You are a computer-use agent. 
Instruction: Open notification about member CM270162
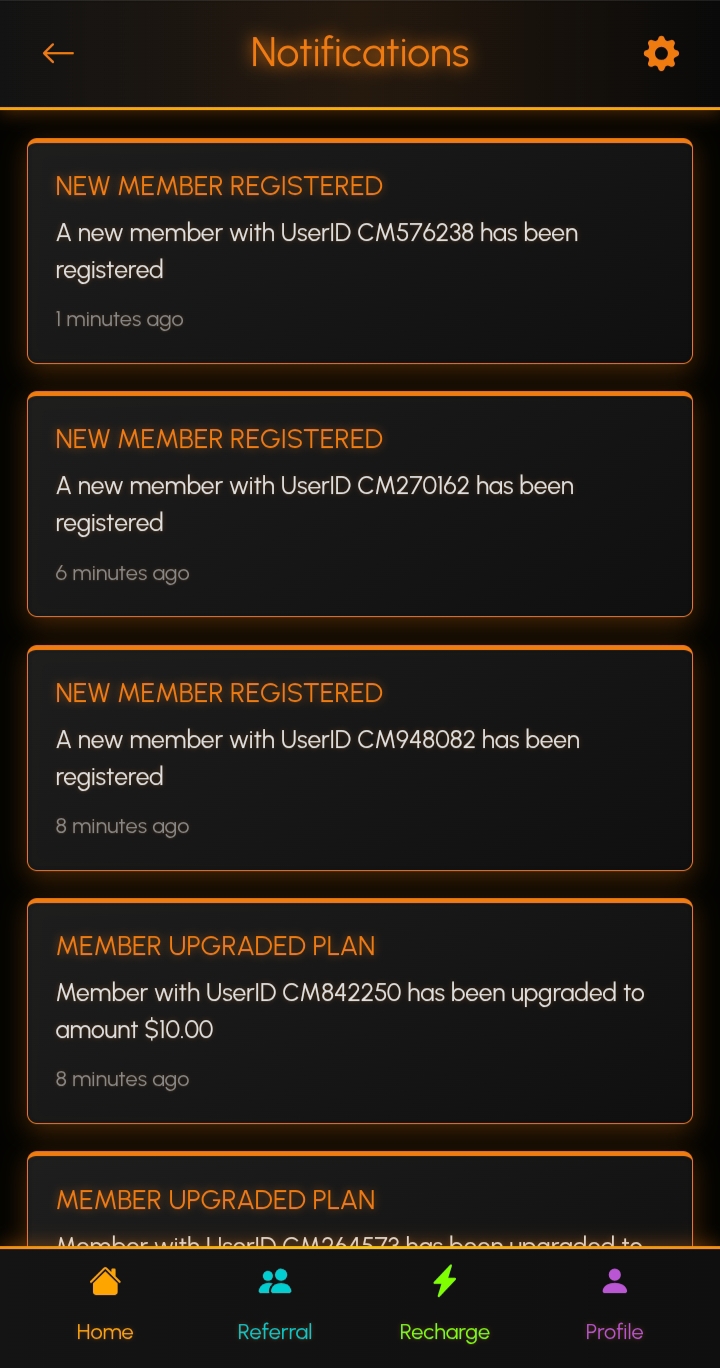click(x=360, y=505)
